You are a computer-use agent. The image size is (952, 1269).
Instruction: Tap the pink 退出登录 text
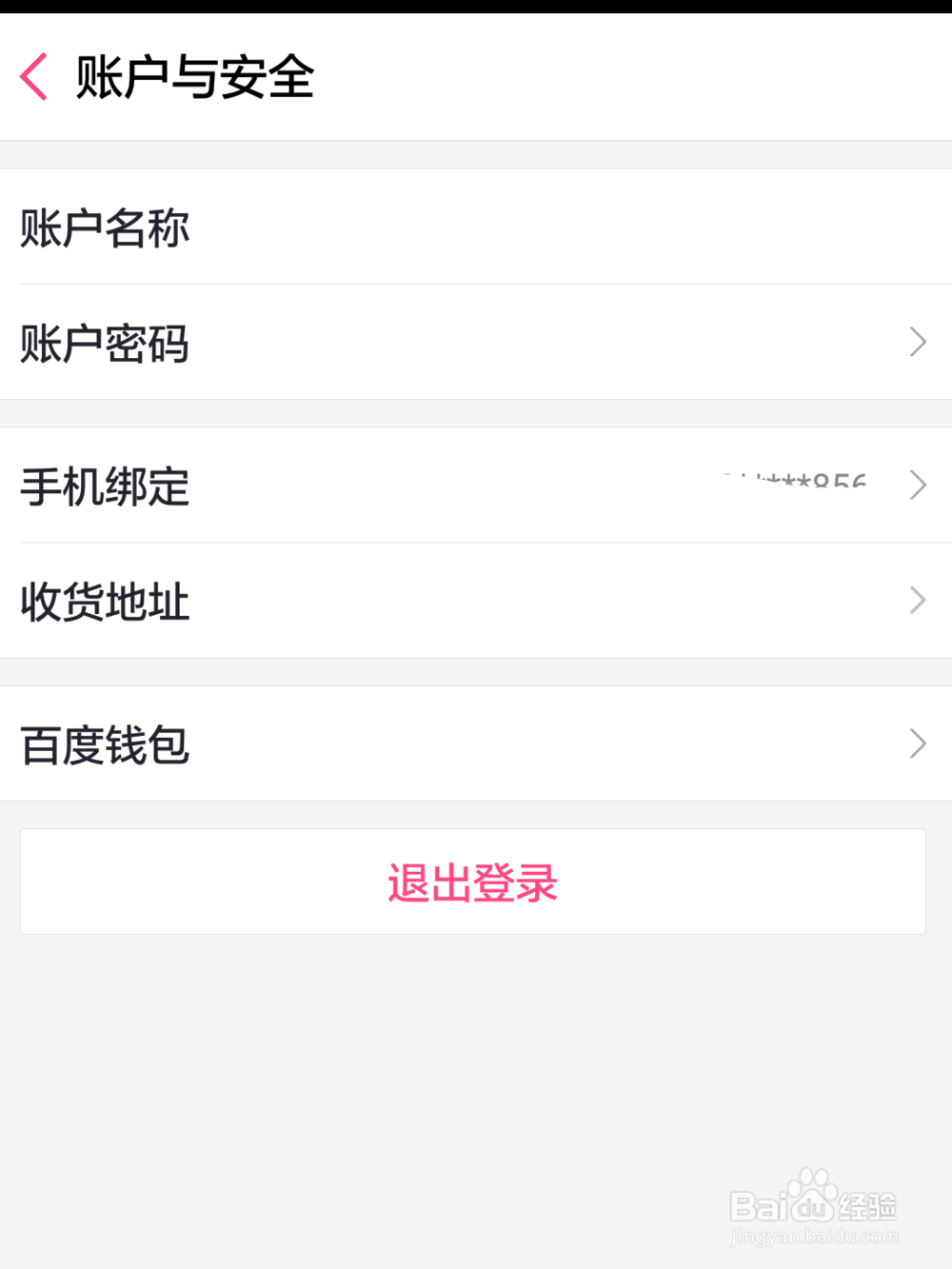pos(473,882)
